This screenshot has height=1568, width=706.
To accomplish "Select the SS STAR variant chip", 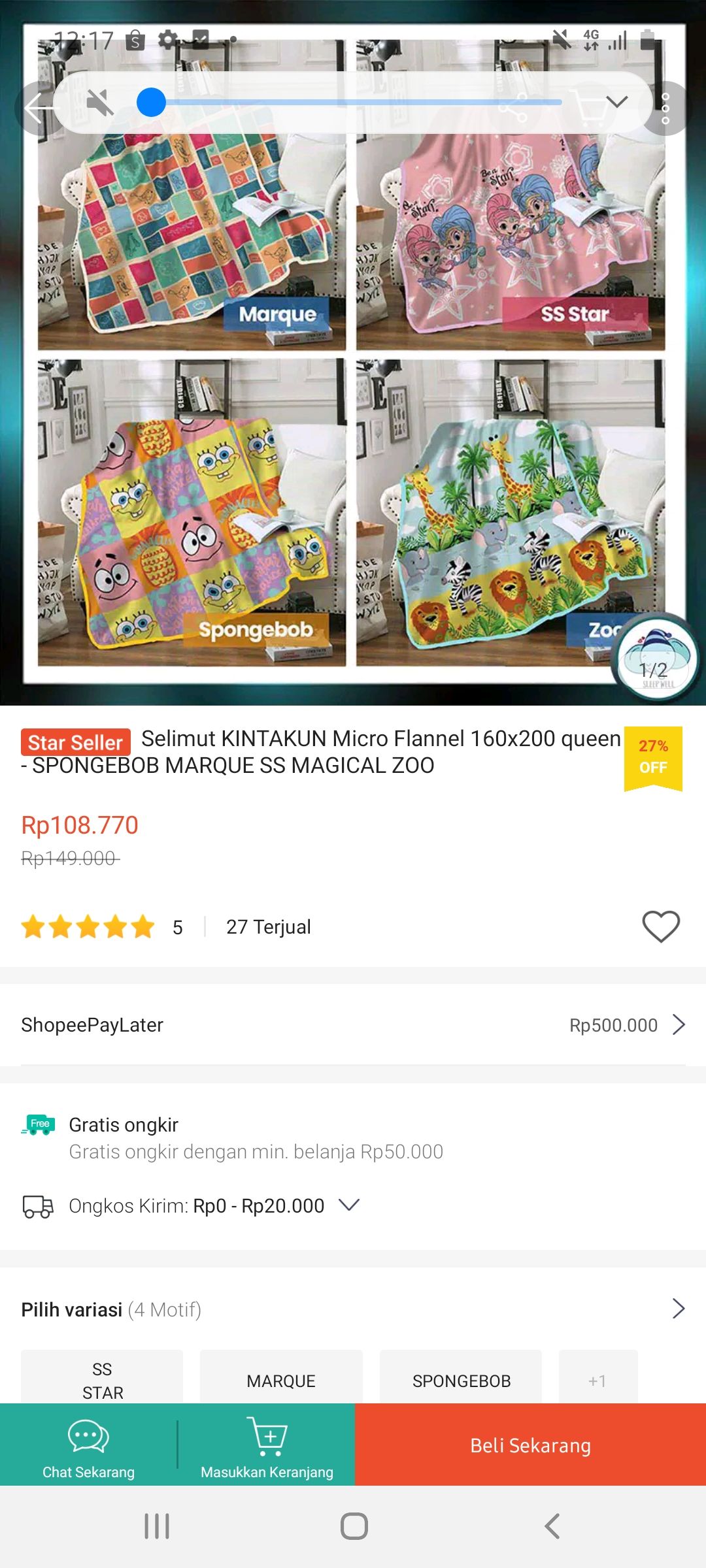I will (101, 1377).
